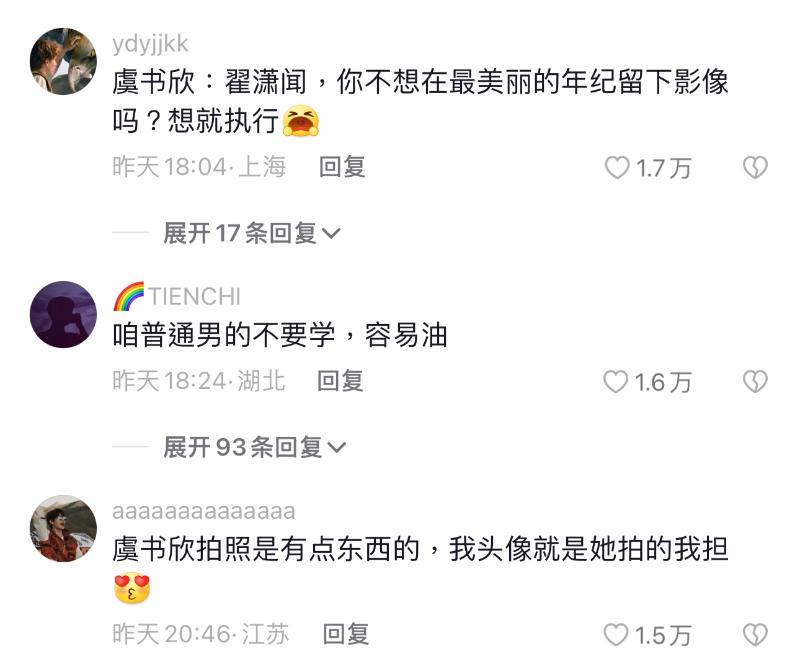Open ydyjjkk's profile avatar
This screenshot has height=664, width=800.
(64, 61)
